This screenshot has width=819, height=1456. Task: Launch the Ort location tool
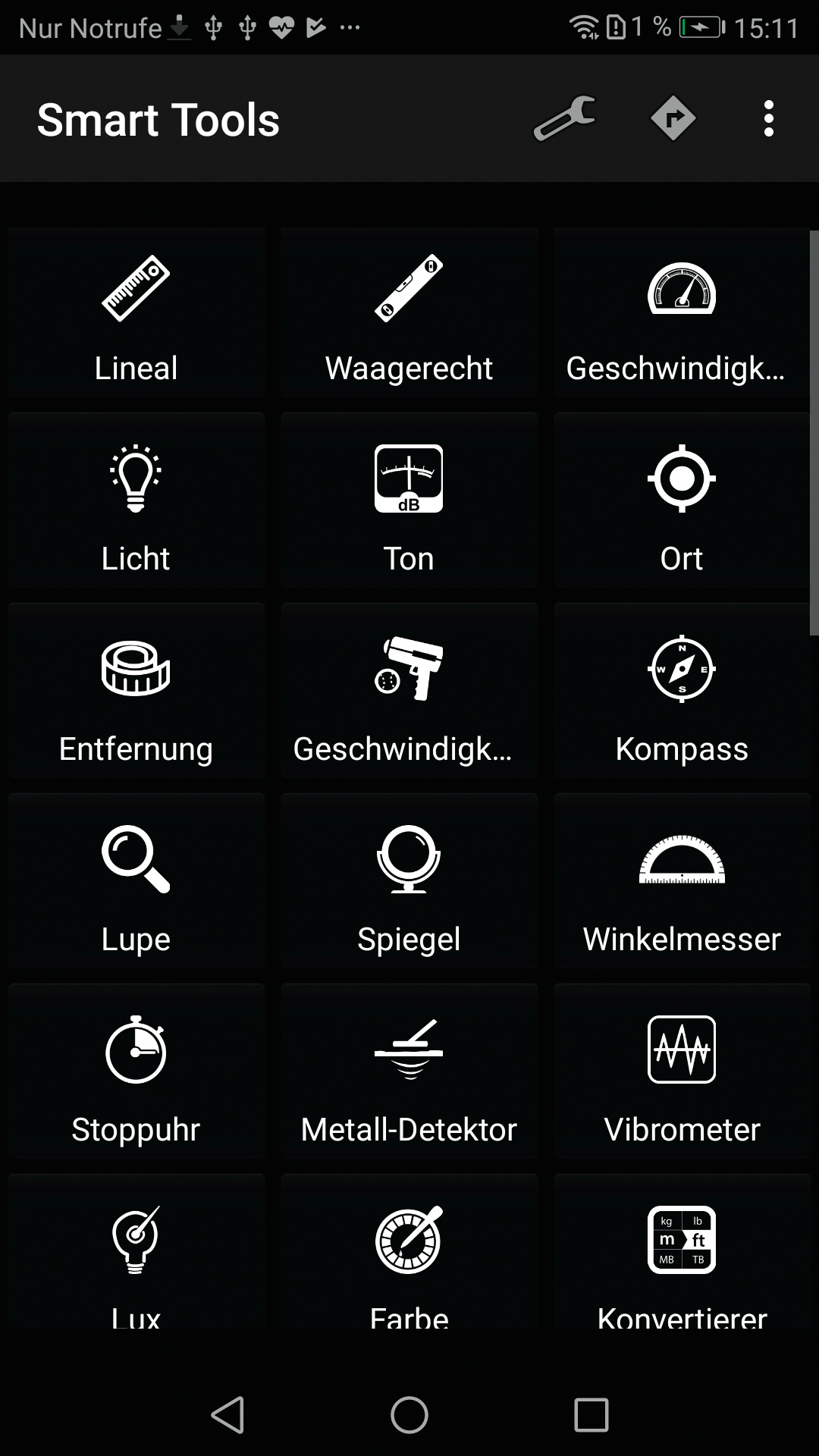(681, 502)
